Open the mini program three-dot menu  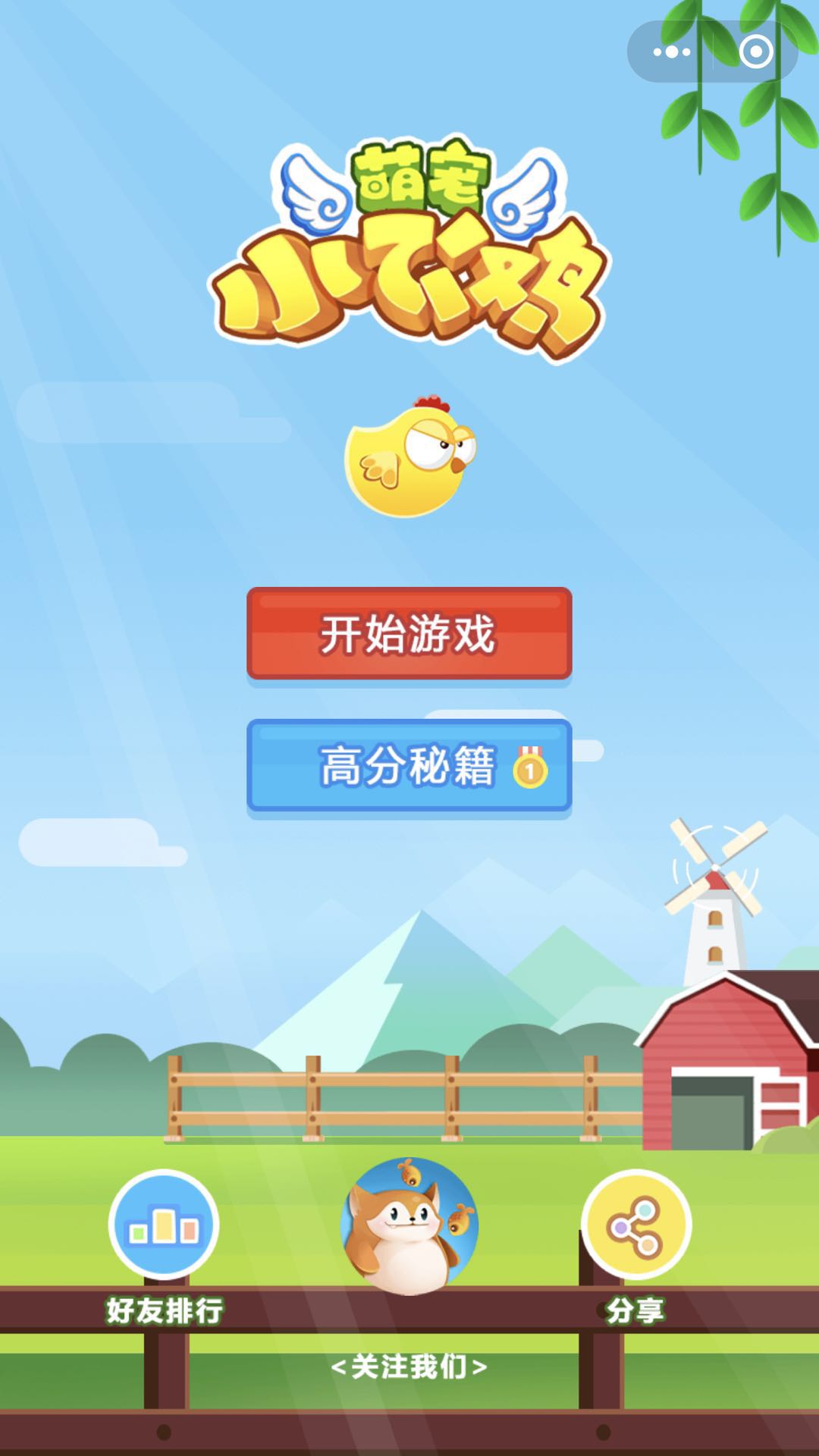tap(671, 52)
